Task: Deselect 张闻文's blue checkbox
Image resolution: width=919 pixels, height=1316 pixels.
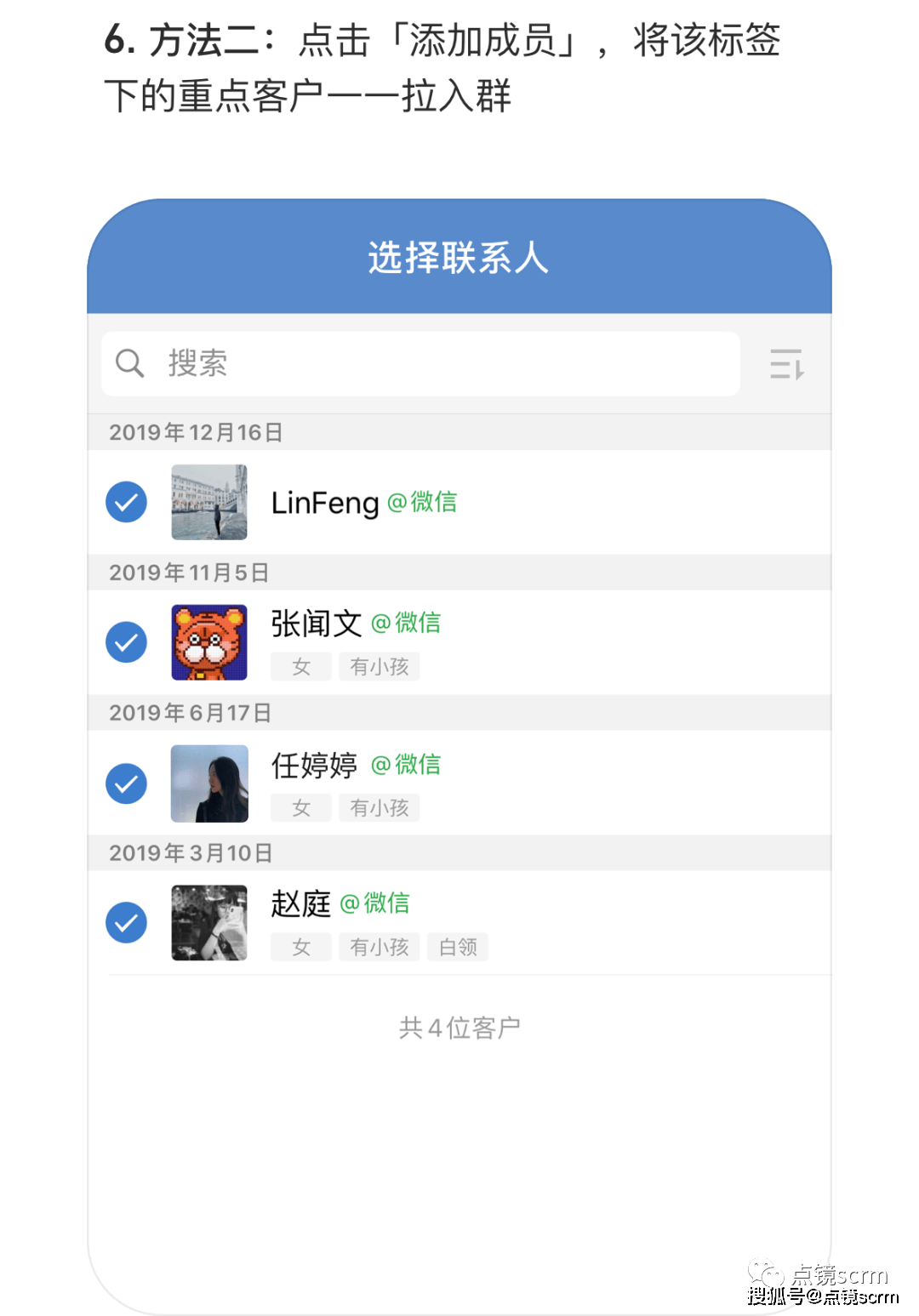Action: click(126, 642)
